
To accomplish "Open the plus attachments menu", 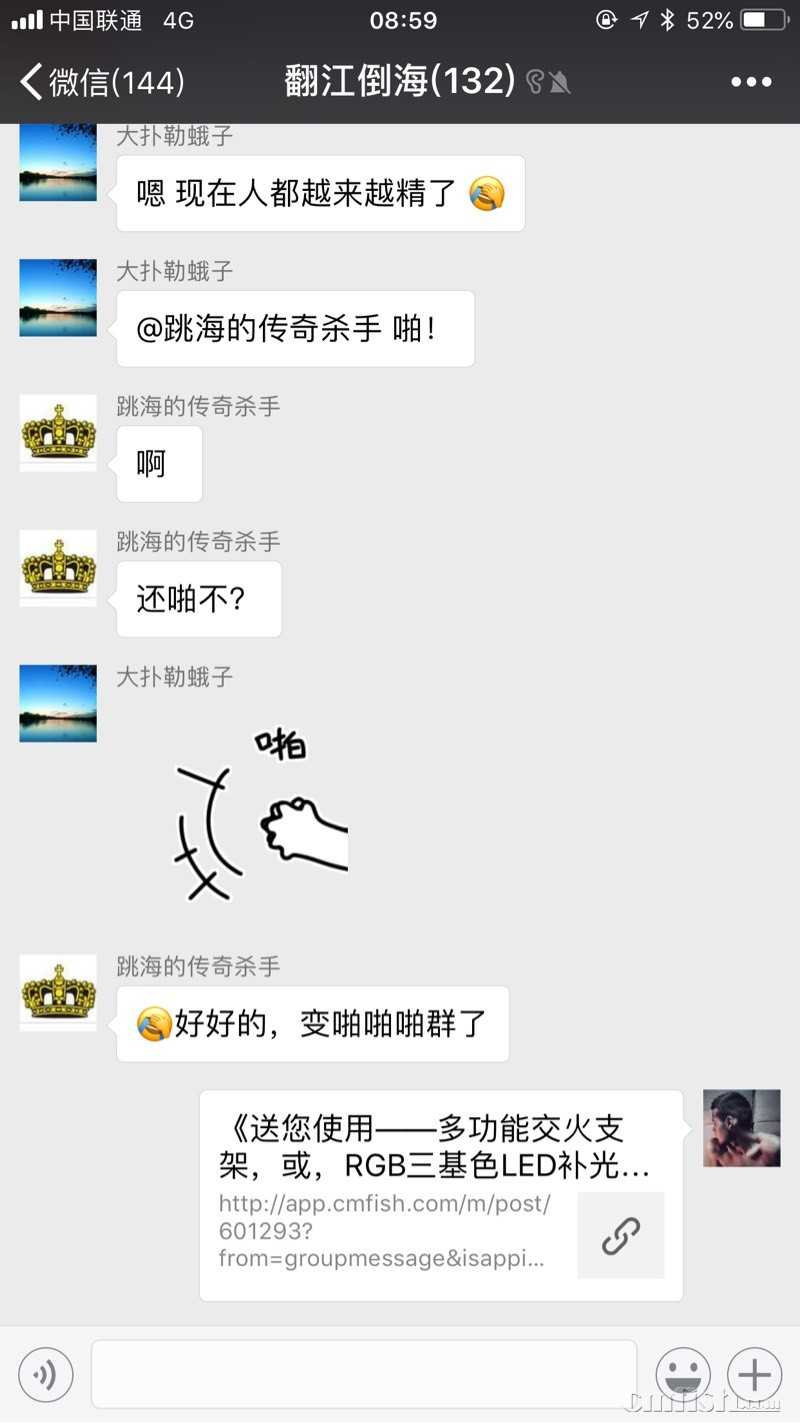I will click(x=754, y=1375).
